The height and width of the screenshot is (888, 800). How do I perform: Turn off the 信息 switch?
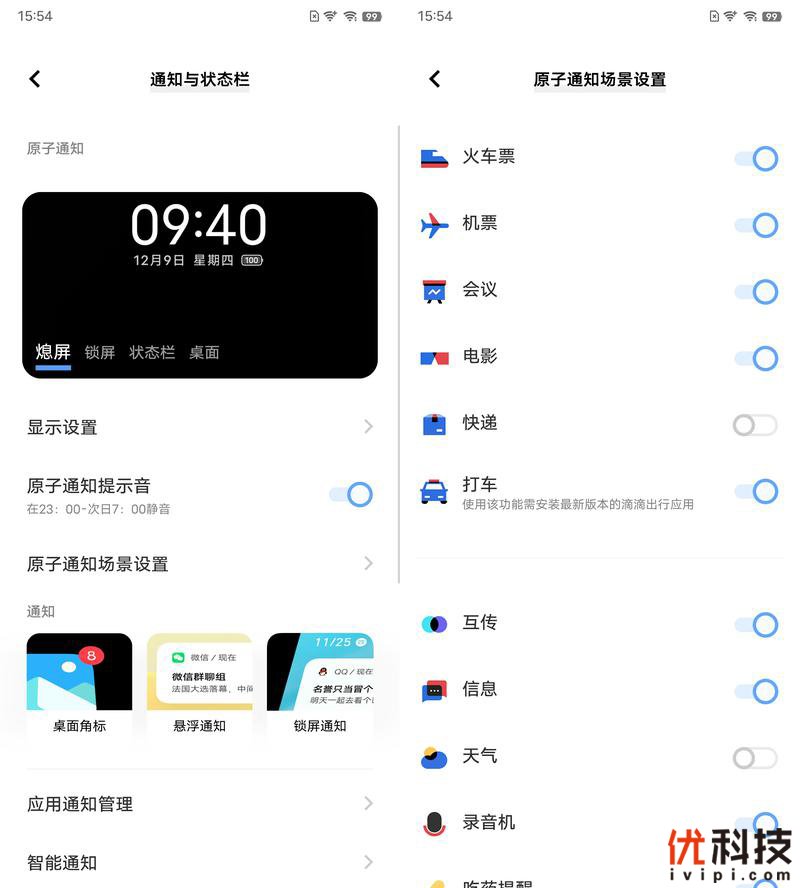756,691
